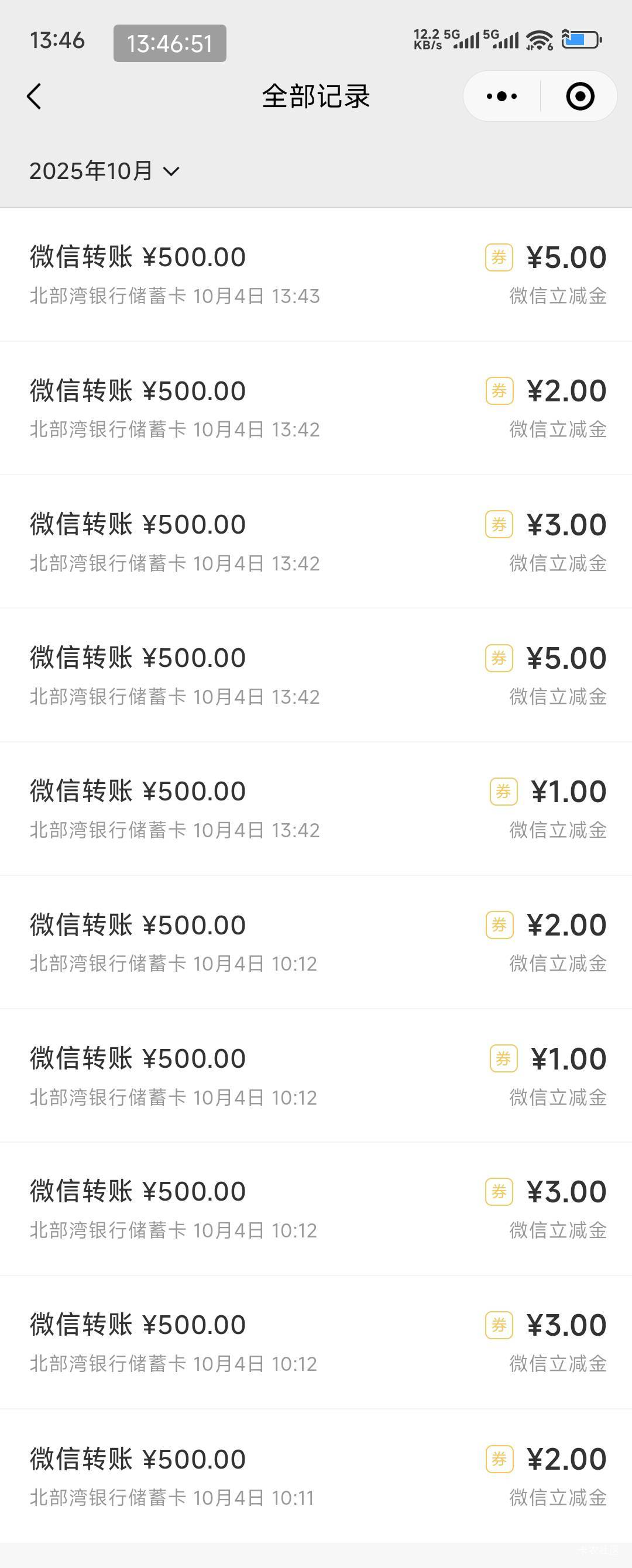Close the mini program

point(580,97)
